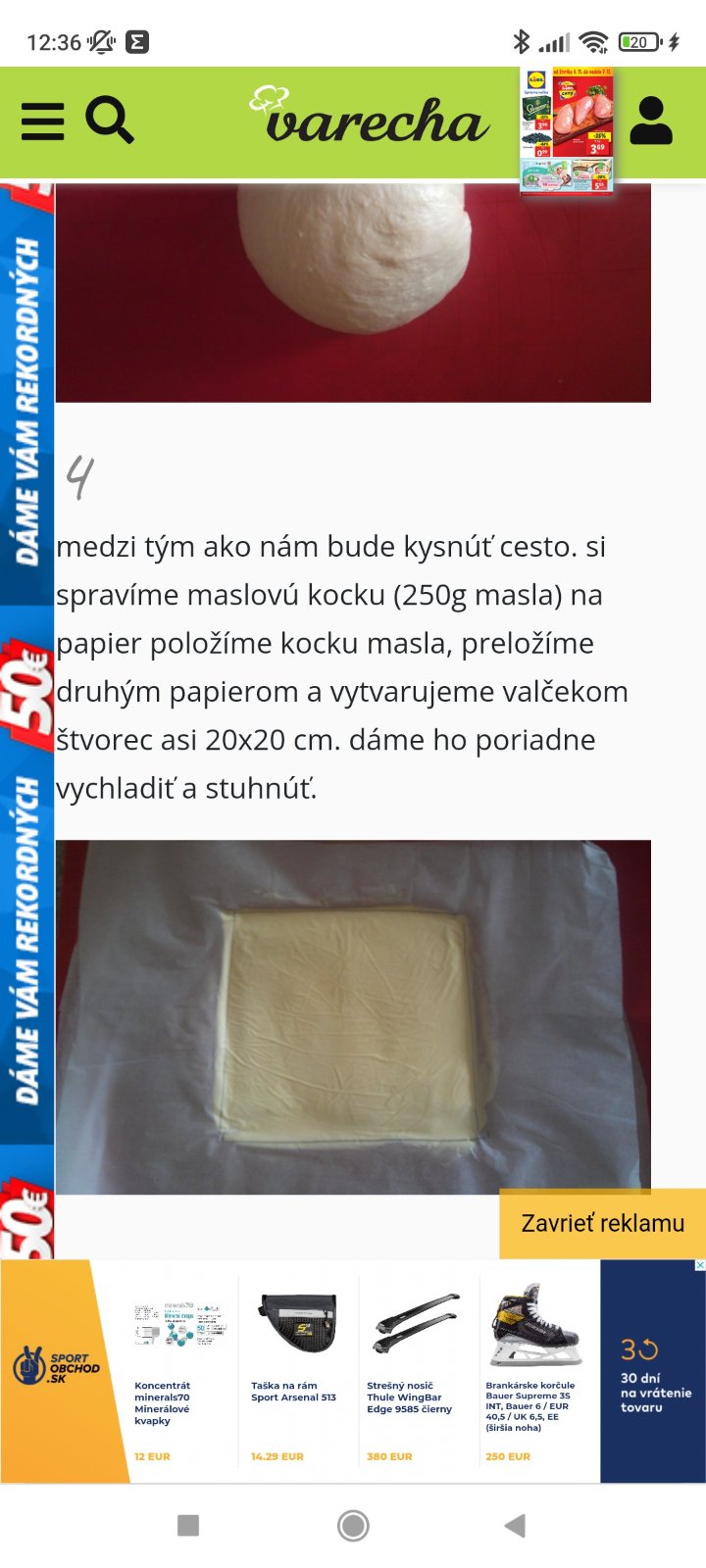The height and width of the screenshot is (1568, 706).
Task: Go to the varecha home logo
Action: [371, 118]
